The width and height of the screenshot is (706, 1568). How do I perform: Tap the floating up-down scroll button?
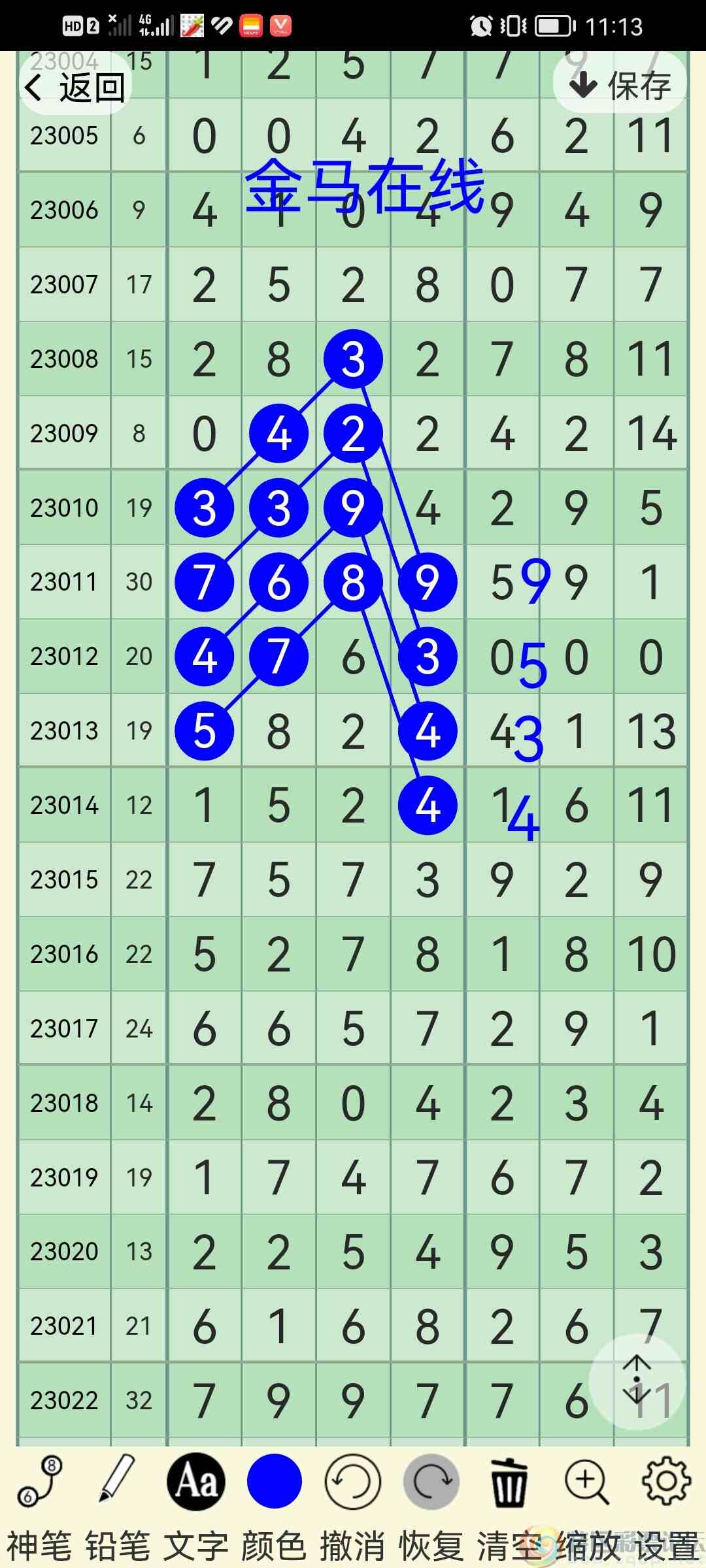tap(637, 1381)
